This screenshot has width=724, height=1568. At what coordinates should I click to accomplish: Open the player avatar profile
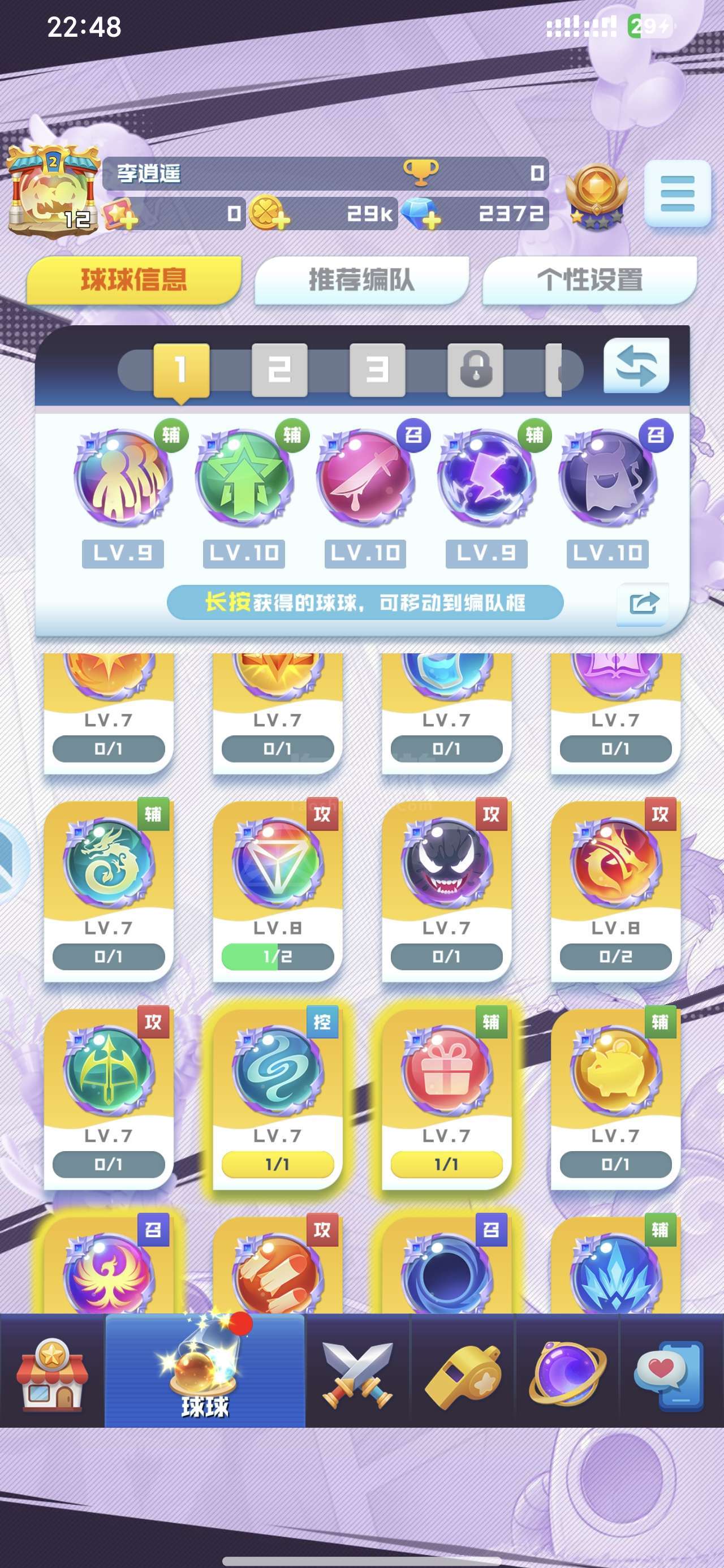pyautogui.click(x=53, y=191)
